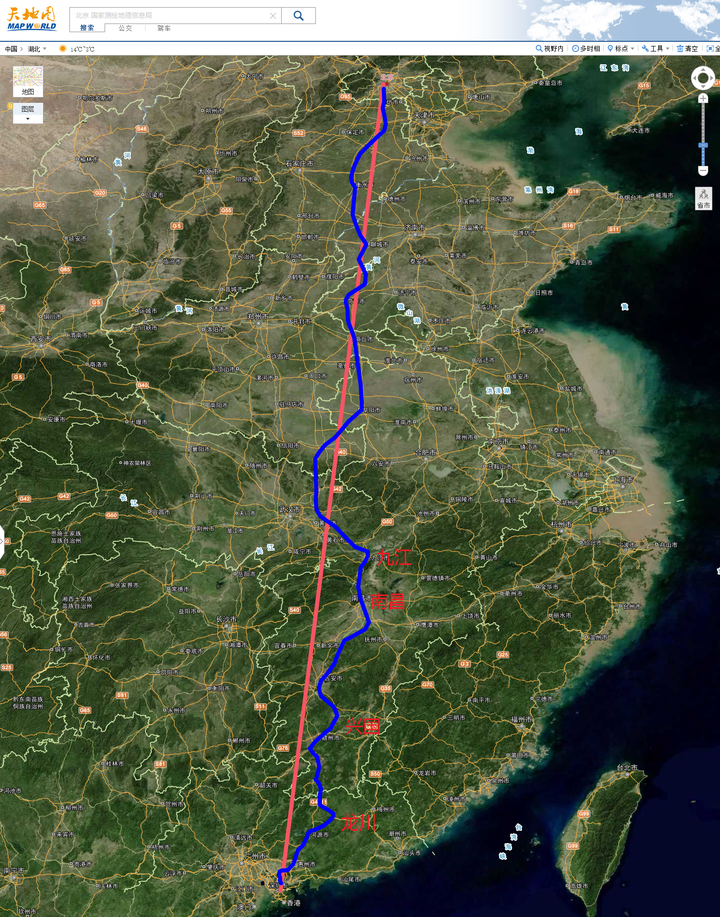This screenshot has width=720, height=917.
Task: Jump to 省市 zoom level
Action: [703, 199]
